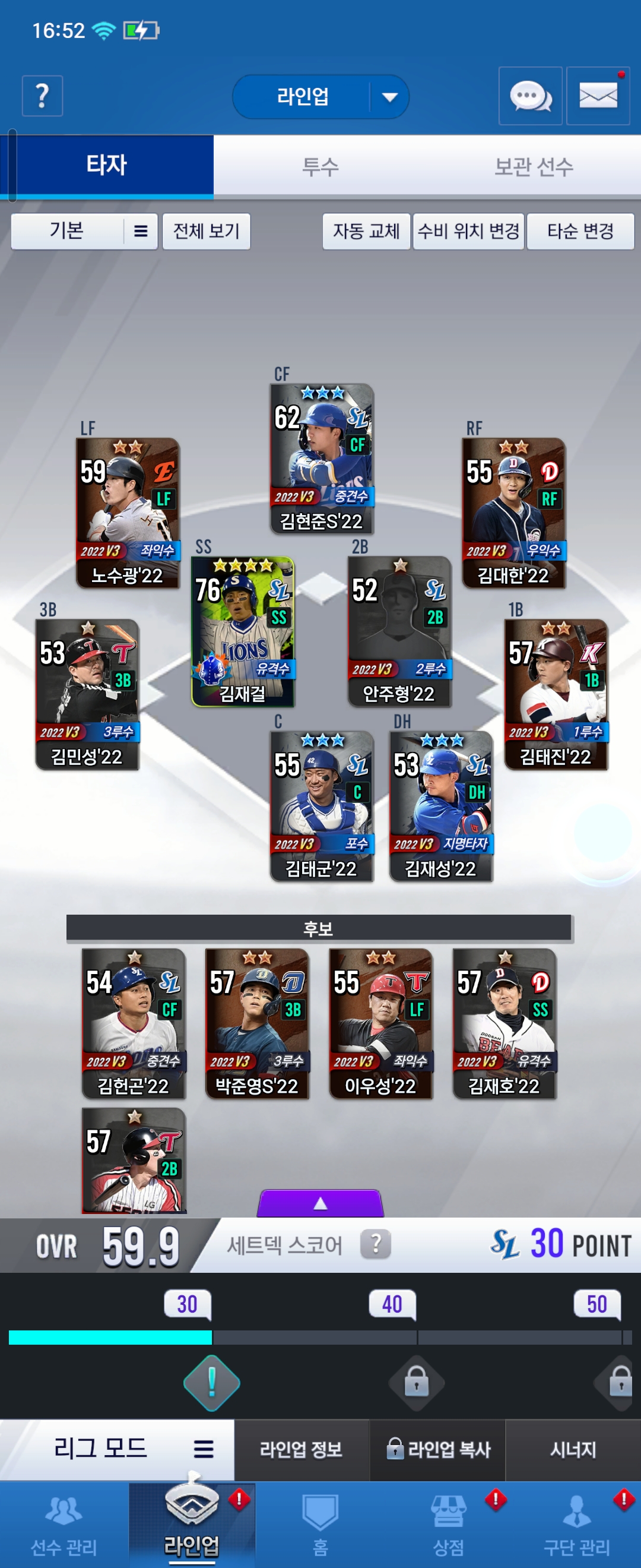Tap the 자동 교체 button
Viewport: 641px width, 1568px height.
(366, 230)
